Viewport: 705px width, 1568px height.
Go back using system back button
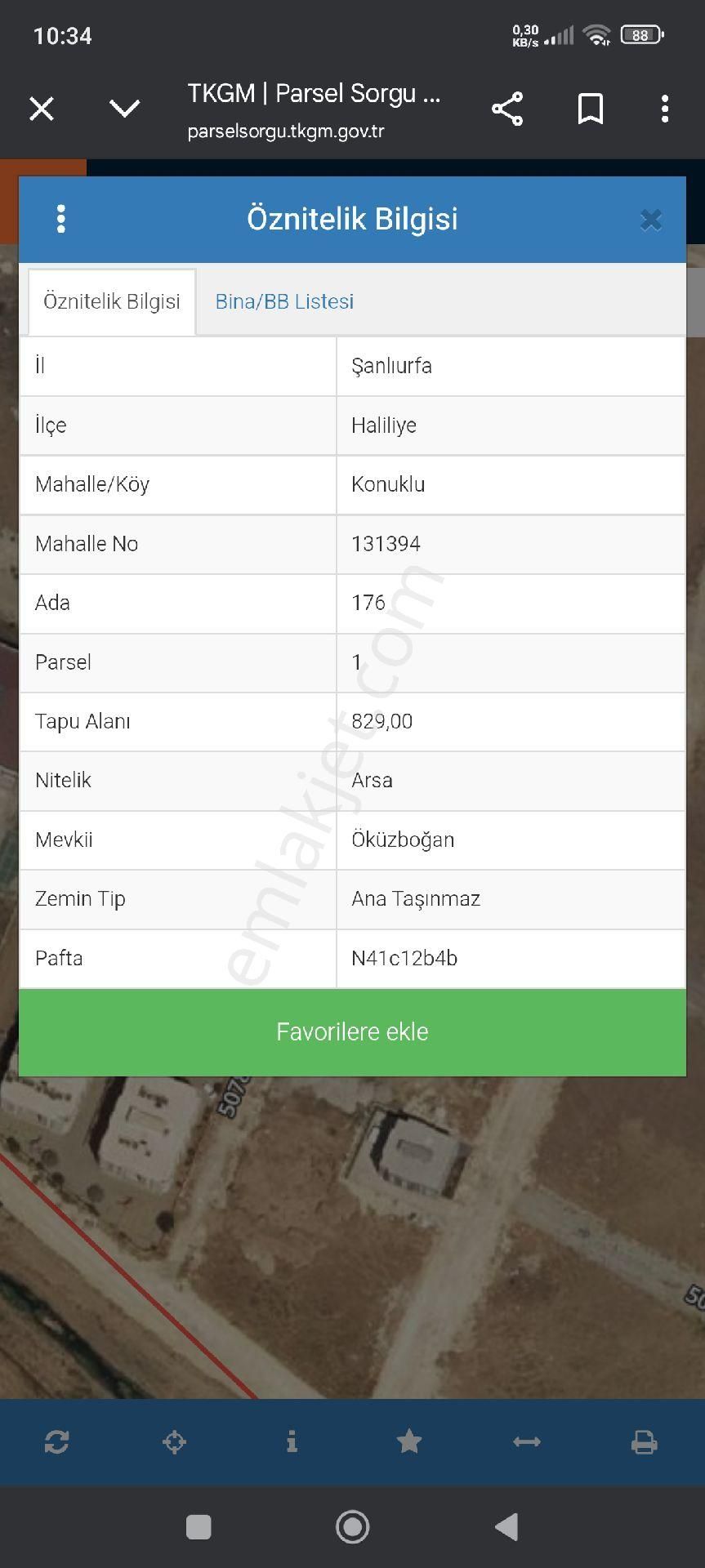tap(506, 1526)
